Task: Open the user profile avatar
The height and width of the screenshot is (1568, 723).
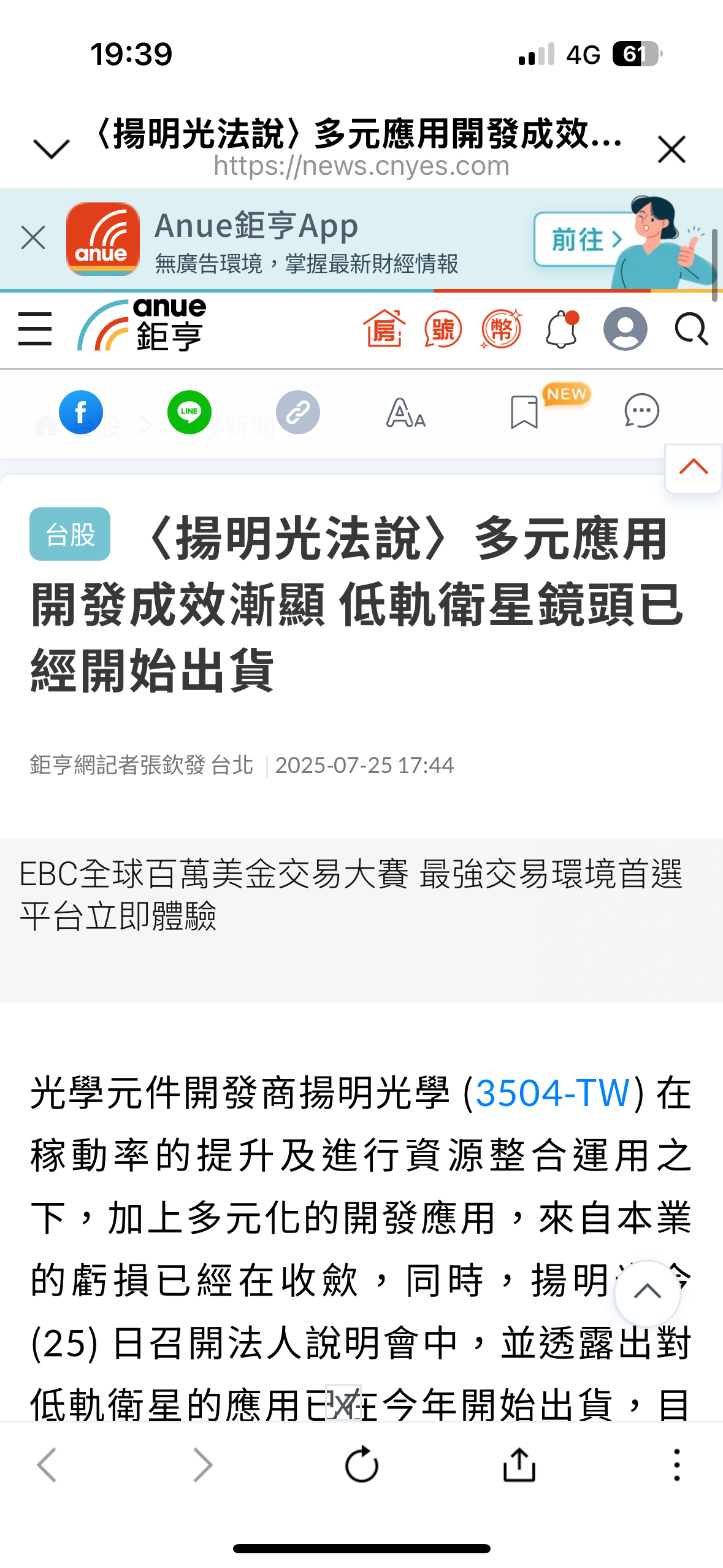Action: 625,329
